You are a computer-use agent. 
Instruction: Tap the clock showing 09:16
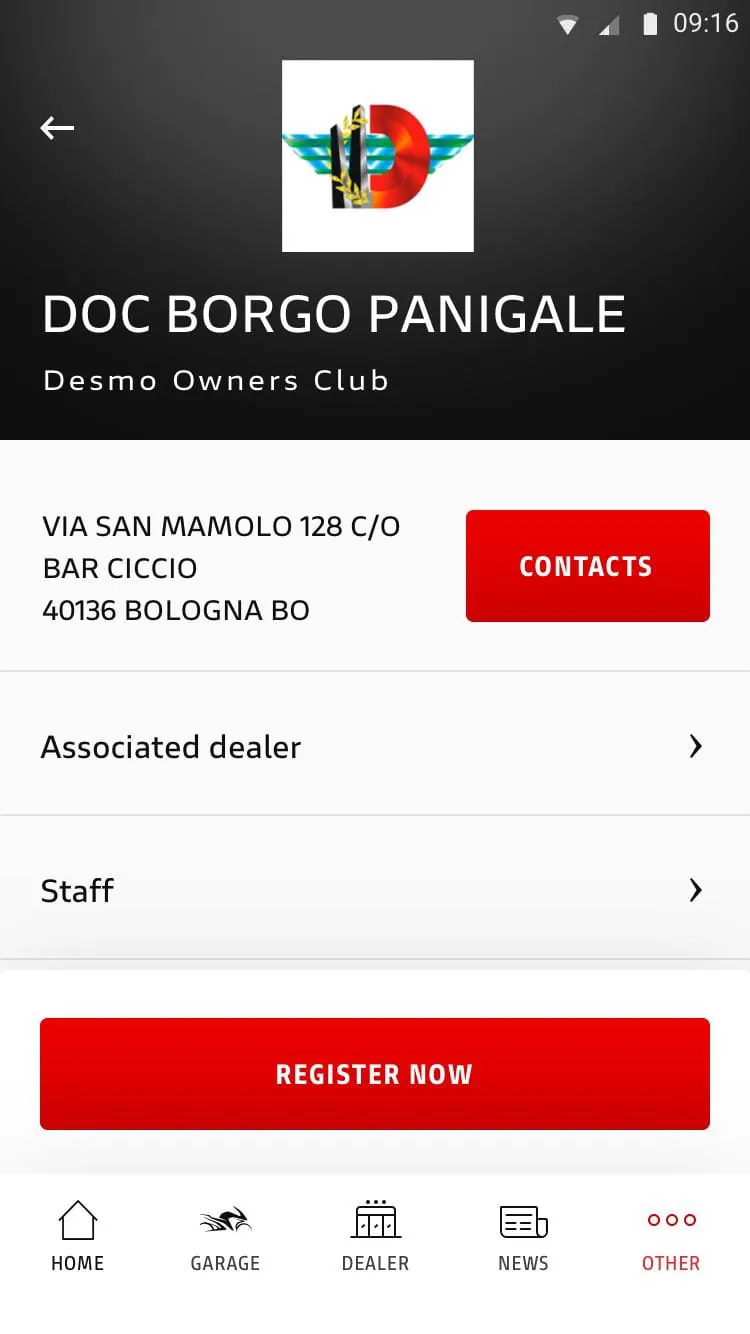[x=702, y=23]
